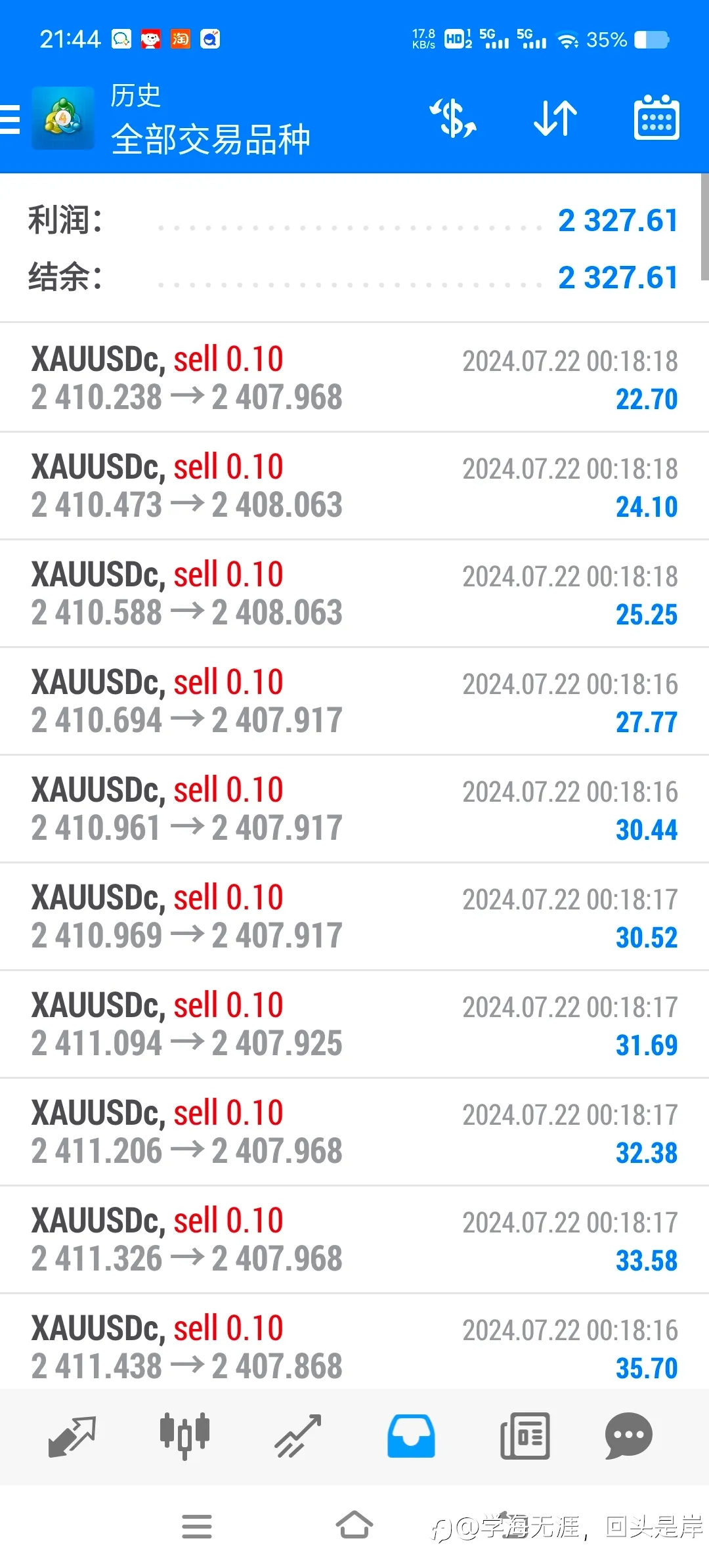View the trade with profit 35.70
Viewport: 709px width, 1568px height.
click(x=354, y=1342)
